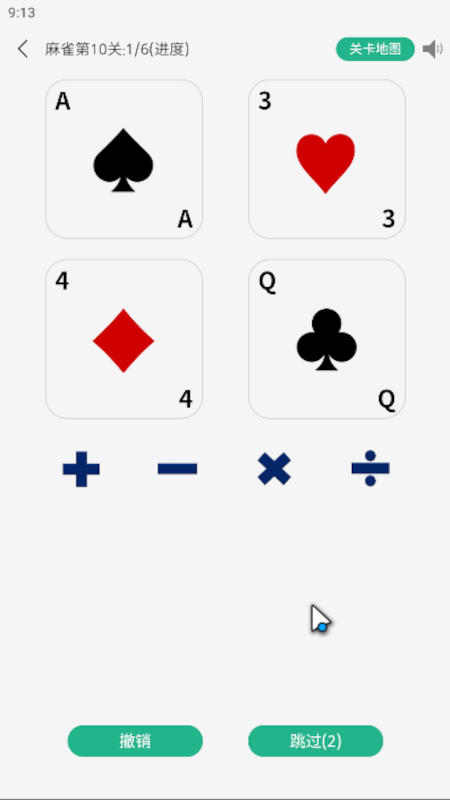Image resolution: width=450 pixels, height=800 pixels.
Task: Choose the Queen of clubs card
Action: (x=327, y=339)
